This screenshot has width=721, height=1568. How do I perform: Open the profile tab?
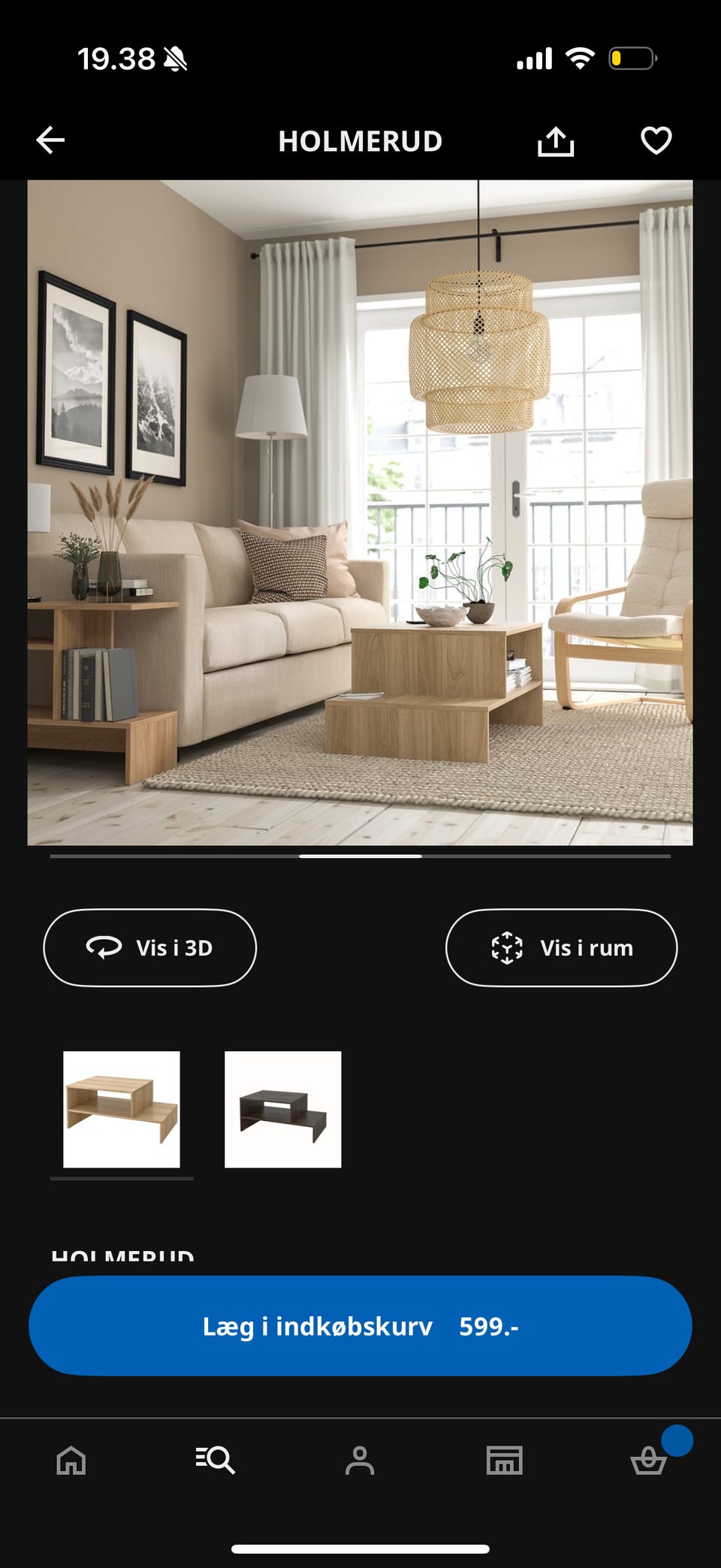tap(360, 1460)
